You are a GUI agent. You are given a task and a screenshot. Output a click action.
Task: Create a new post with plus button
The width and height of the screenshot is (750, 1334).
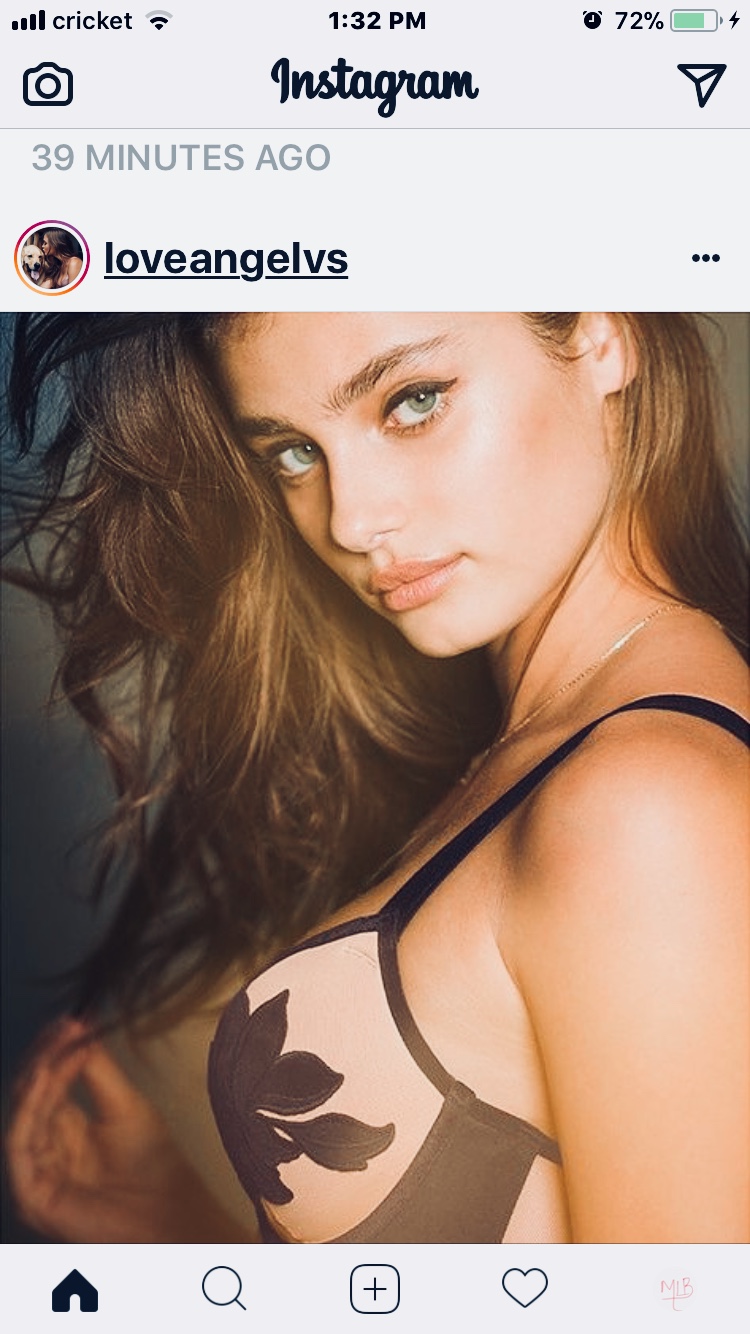coord(375,1289)
